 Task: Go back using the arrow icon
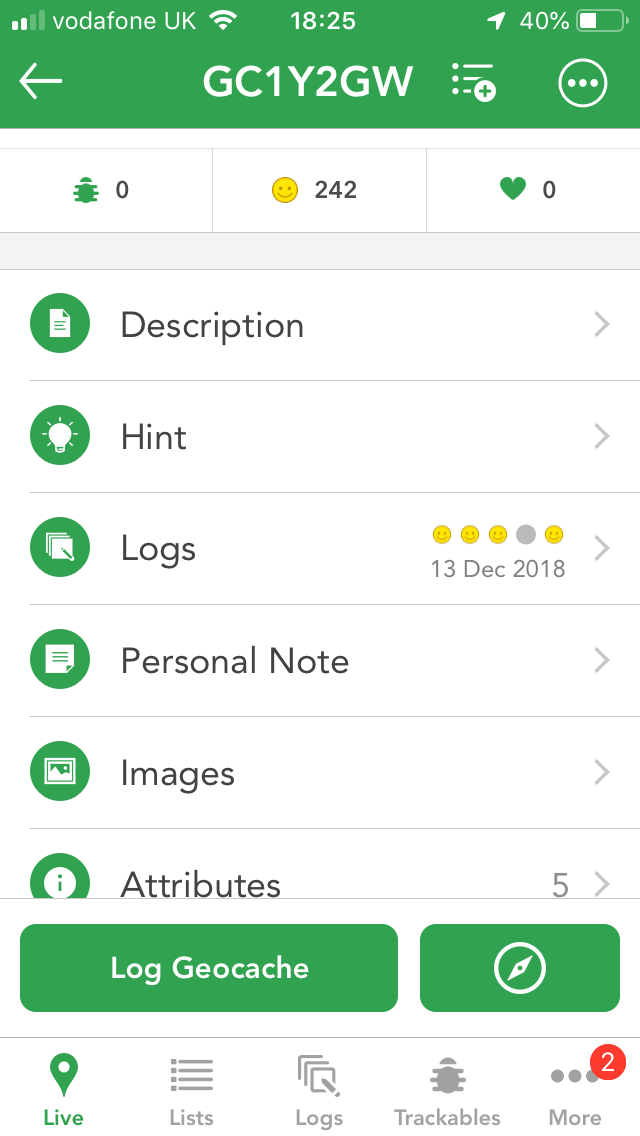click(x=41, y=80)
